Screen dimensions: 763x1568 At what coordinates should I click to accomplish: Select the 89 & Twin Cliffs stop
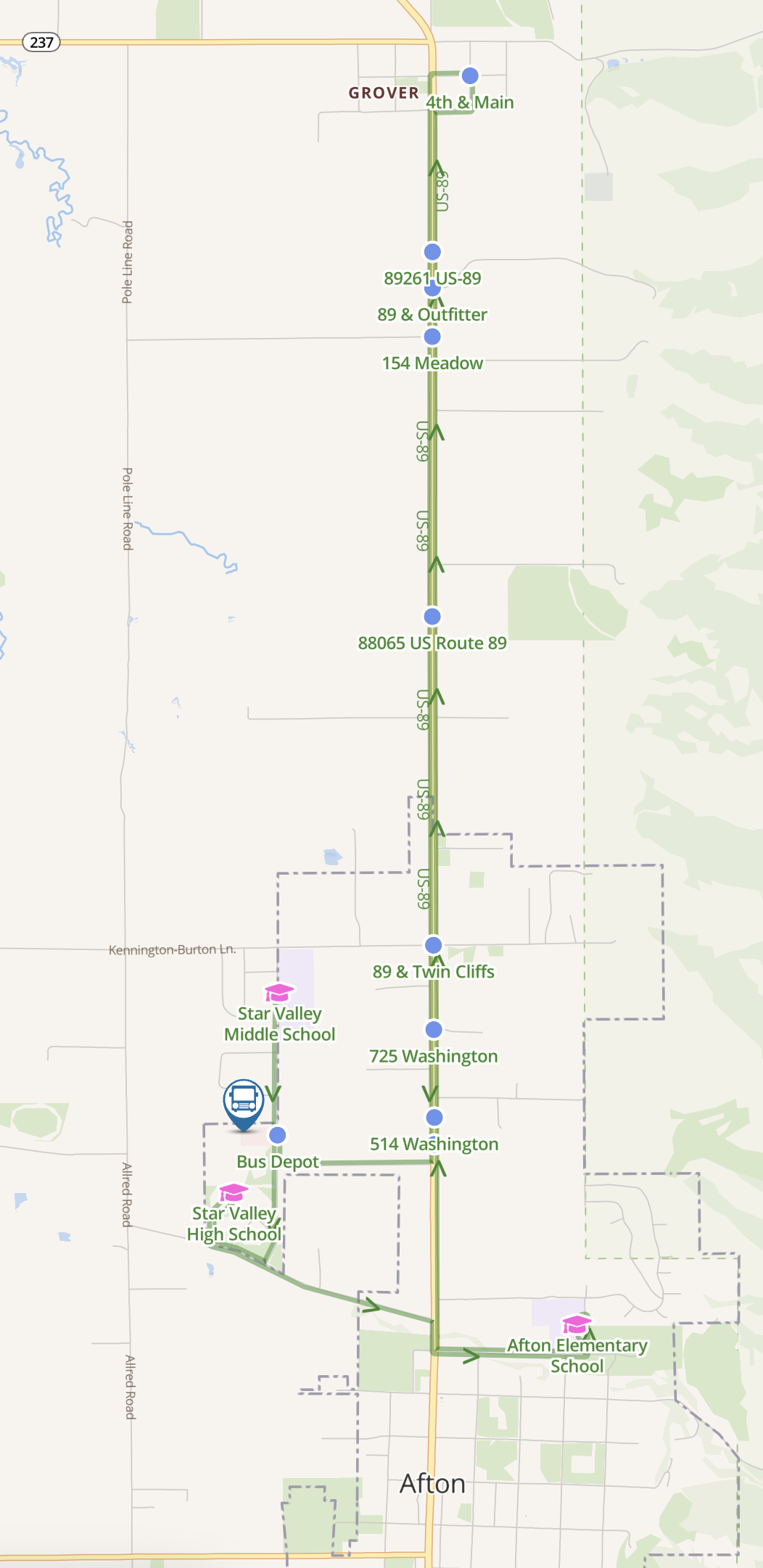[x=433, y=945]
